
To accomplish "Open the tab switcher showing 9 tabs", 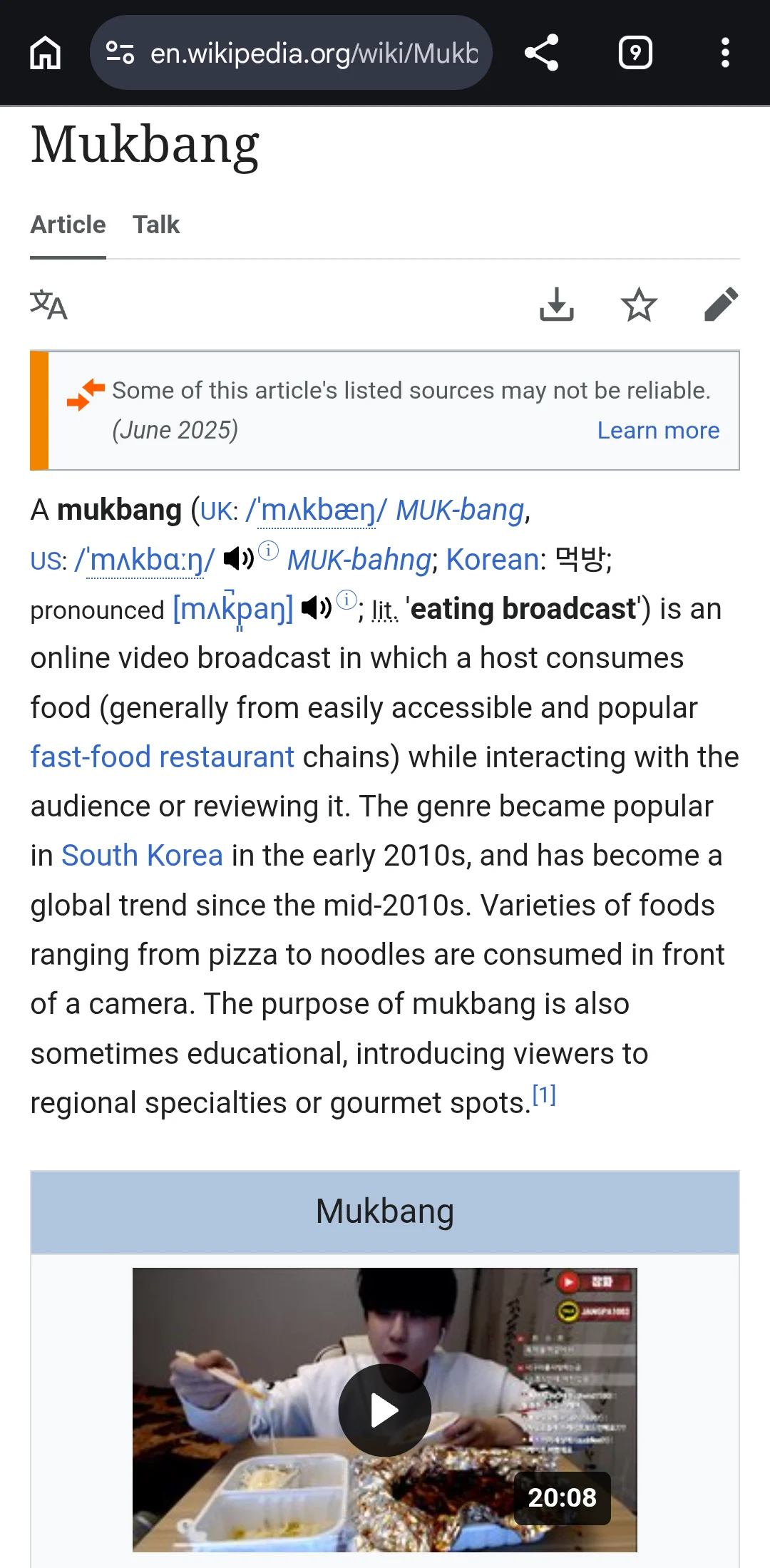I will click(635, 53).
